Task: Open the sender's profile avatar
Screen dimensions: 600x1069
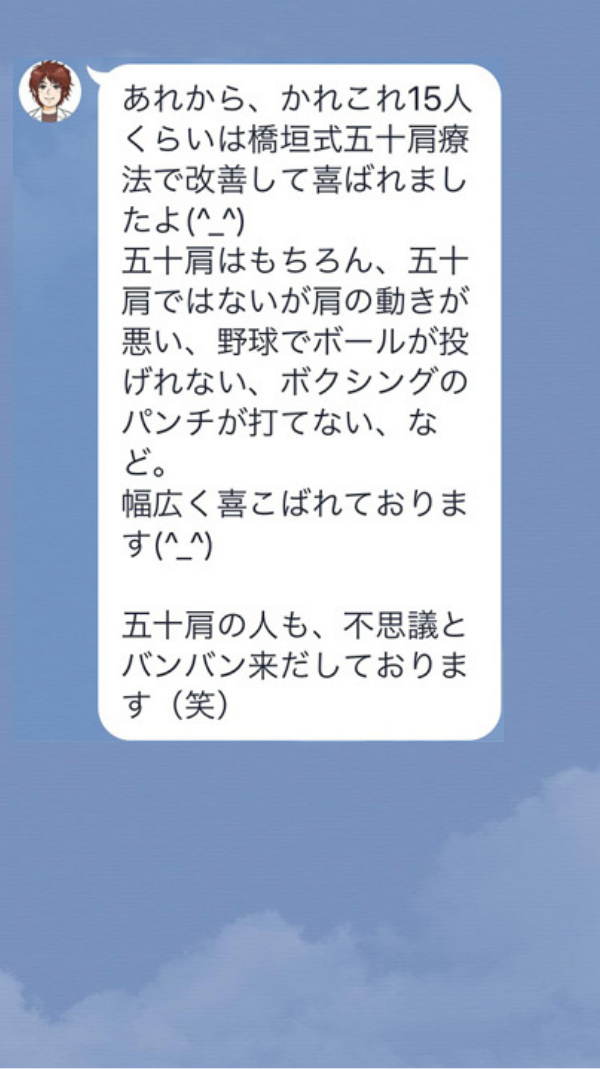Action: pos(50,92)
